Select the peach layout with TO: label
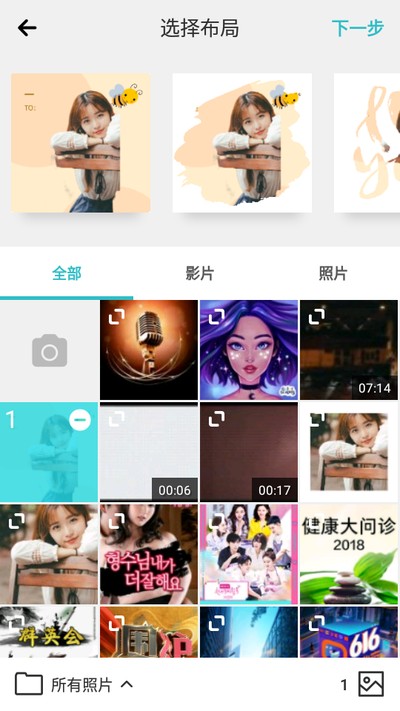Screen dimensions: 400x711 pos(81,143)
